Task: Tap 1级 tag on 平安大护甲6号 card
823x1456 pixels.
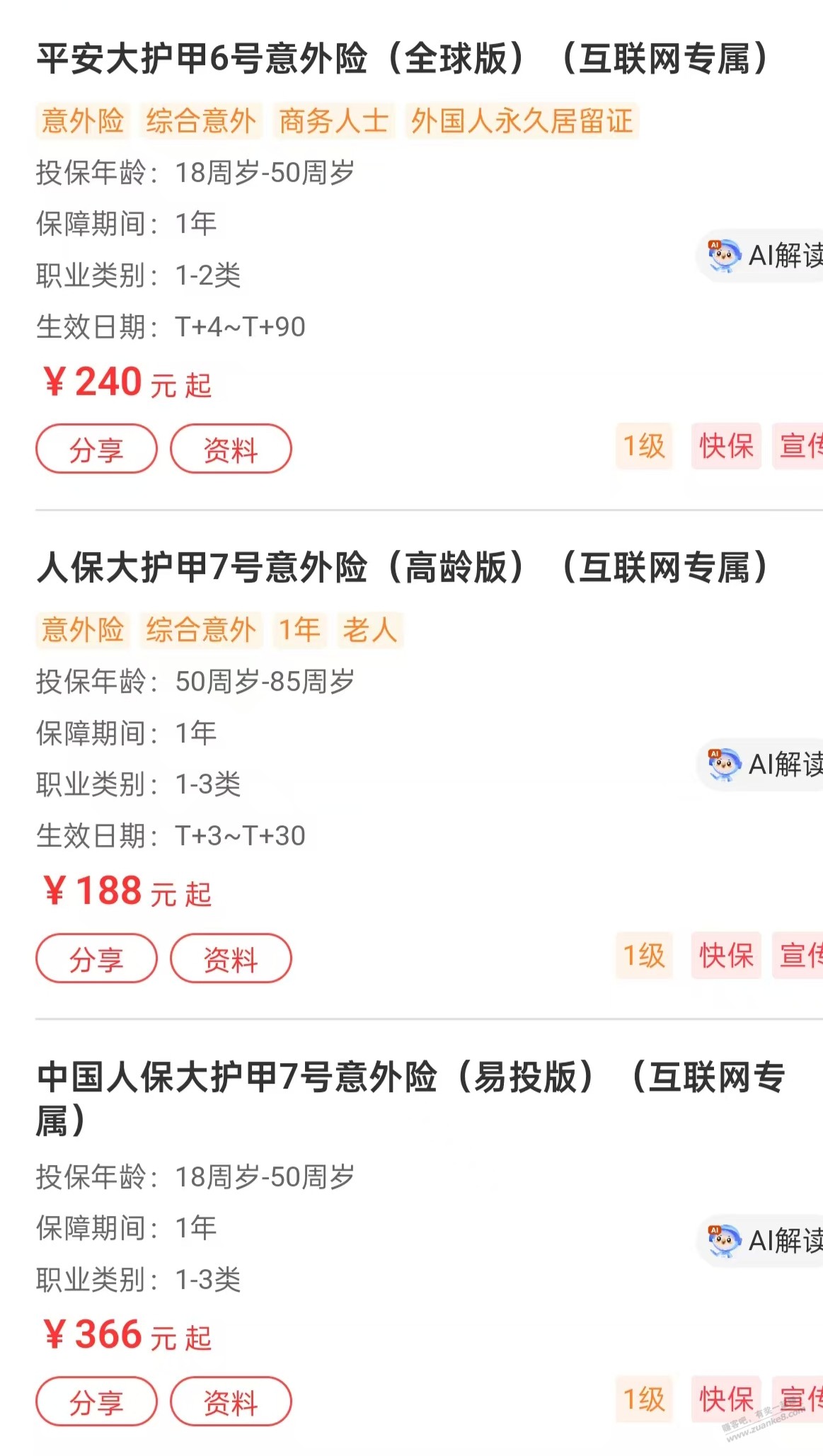Action: [x=643, y=446]
